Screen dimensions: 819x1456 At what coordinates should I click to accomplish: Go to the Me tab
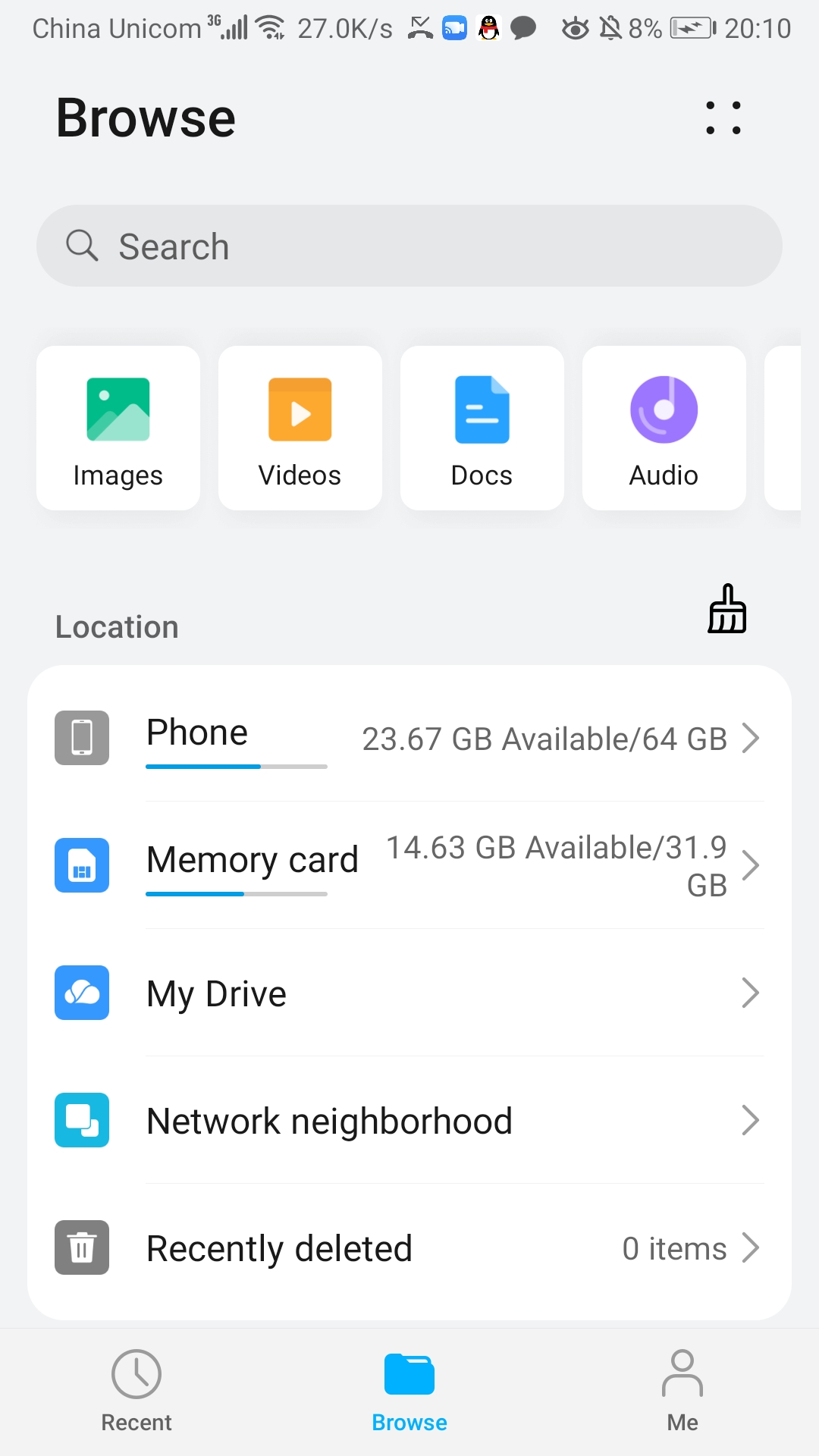click(682, 1392)
